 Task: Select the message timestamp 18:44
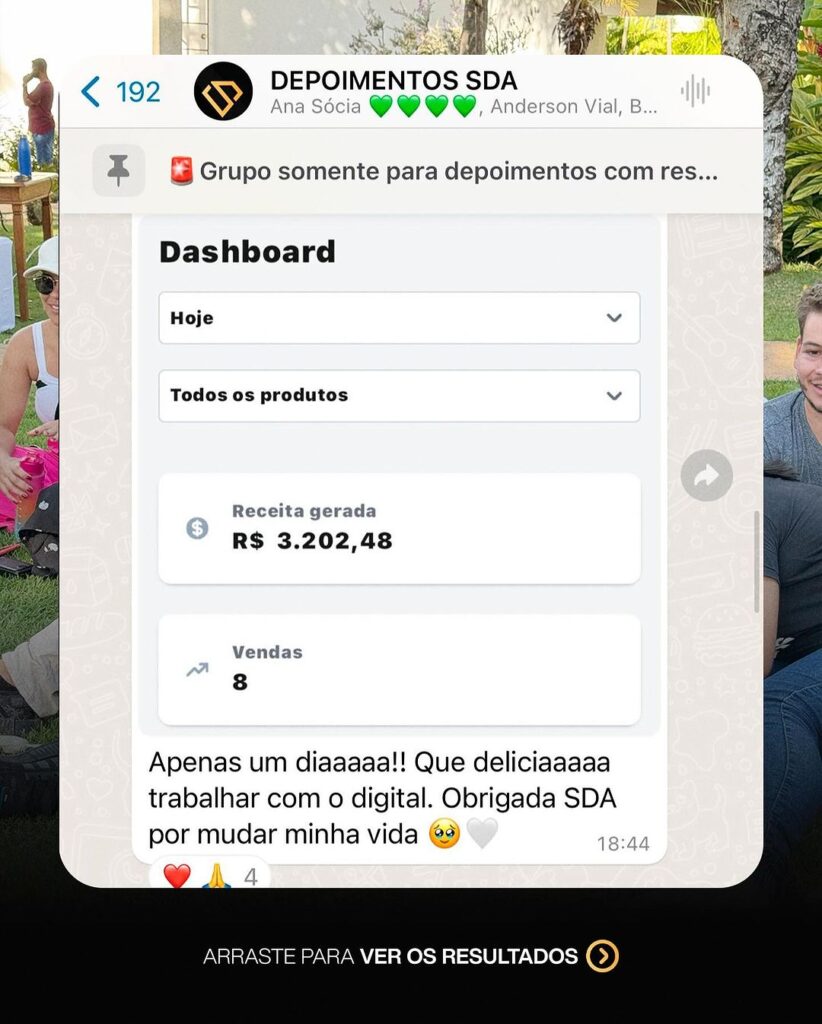click(x=626, y=843)
